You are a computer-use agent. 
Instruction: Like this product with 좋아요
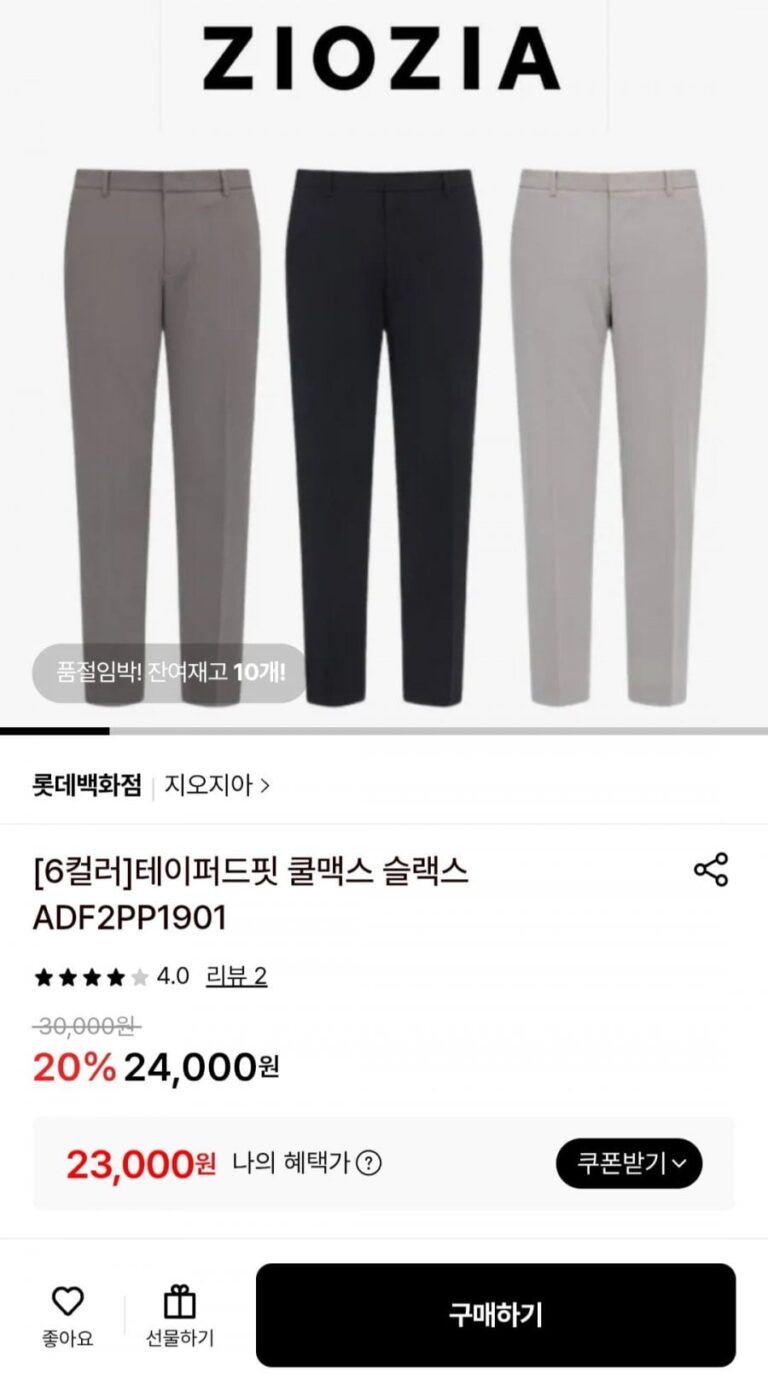tap(67, 1314)
